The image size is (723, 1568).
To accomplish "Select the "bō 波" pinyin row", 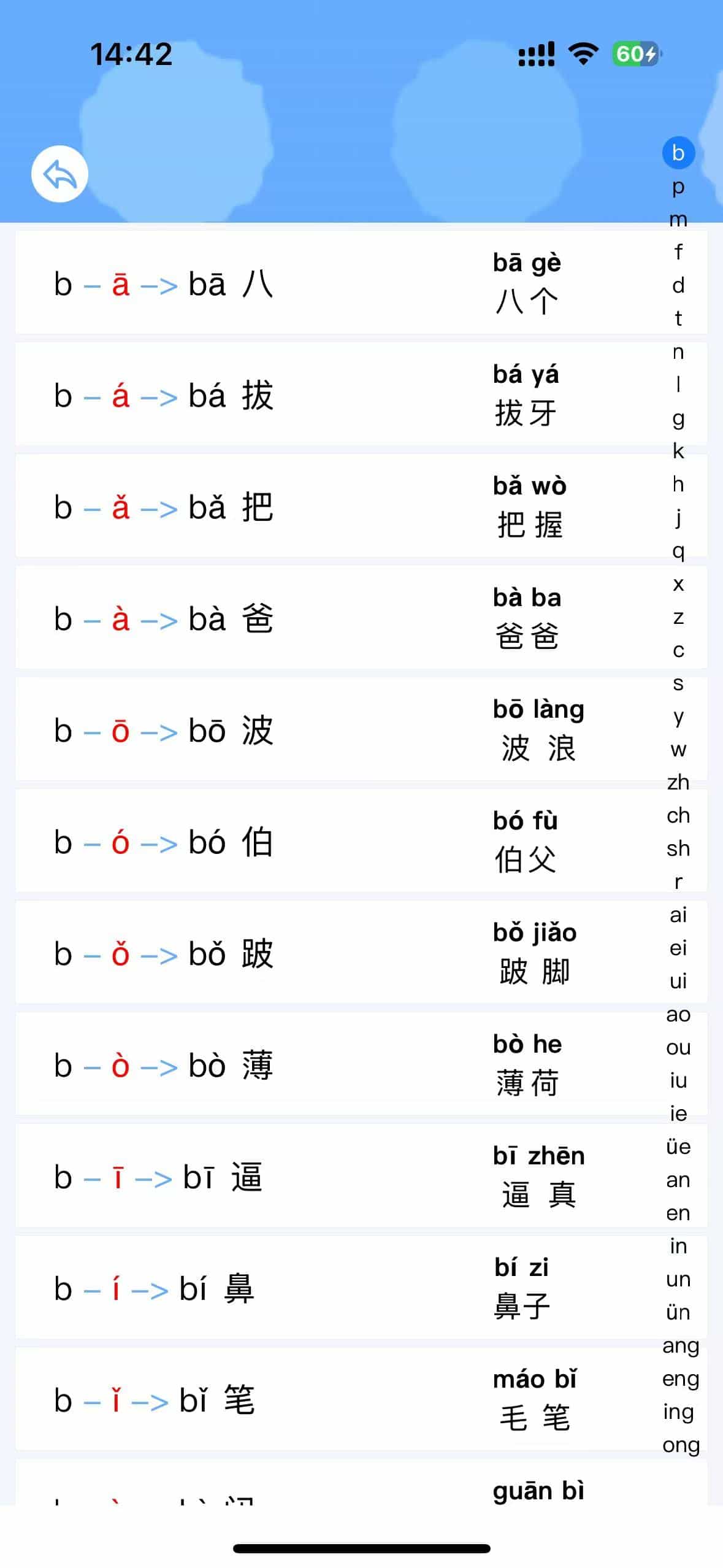I will tap(245, 730).
